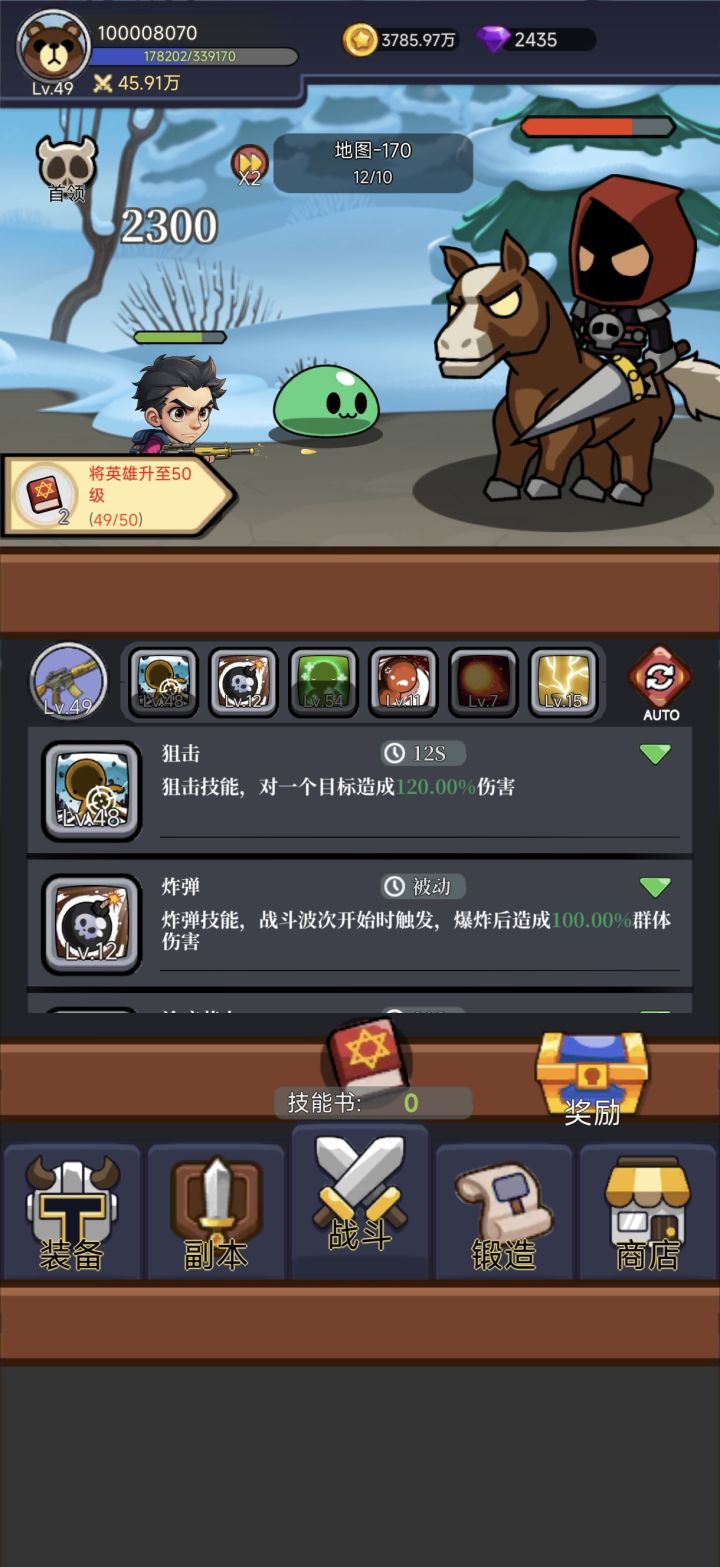Collapse the 炸弹 skill details arrow
The image size is (720, 1567).
655,885
